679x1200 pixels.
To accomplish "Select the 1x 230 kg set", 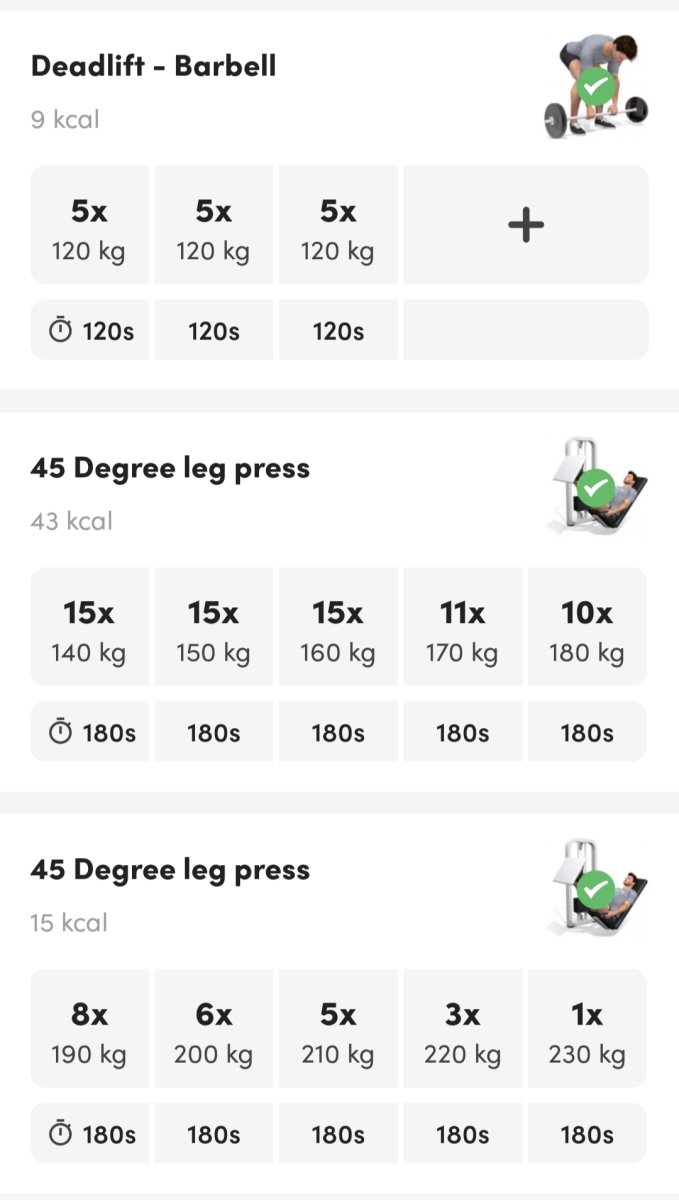I will 587,1029.
